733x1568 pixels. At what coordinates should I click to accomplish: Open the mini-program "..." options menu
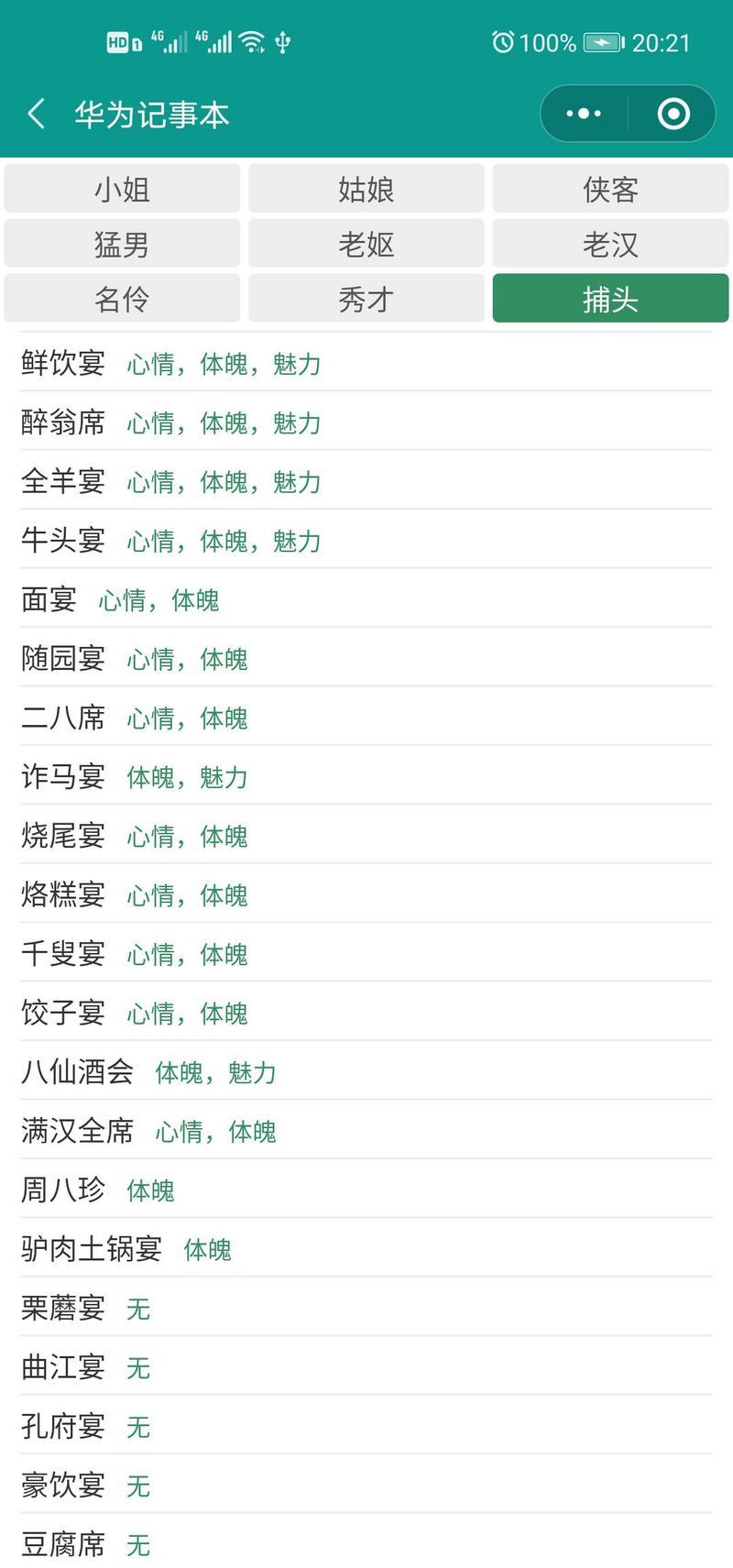pyautogui.click(x=581, y=113)
